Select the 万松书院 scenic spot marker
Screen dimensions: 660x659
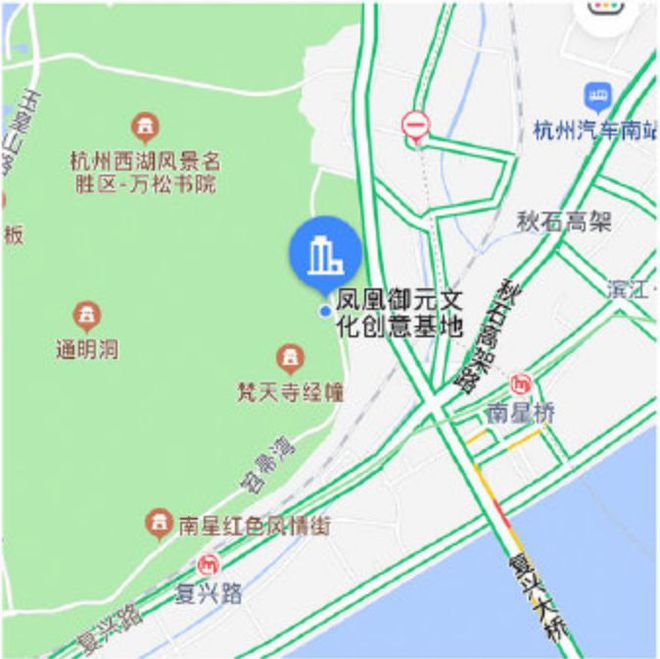tap(146, 127)
